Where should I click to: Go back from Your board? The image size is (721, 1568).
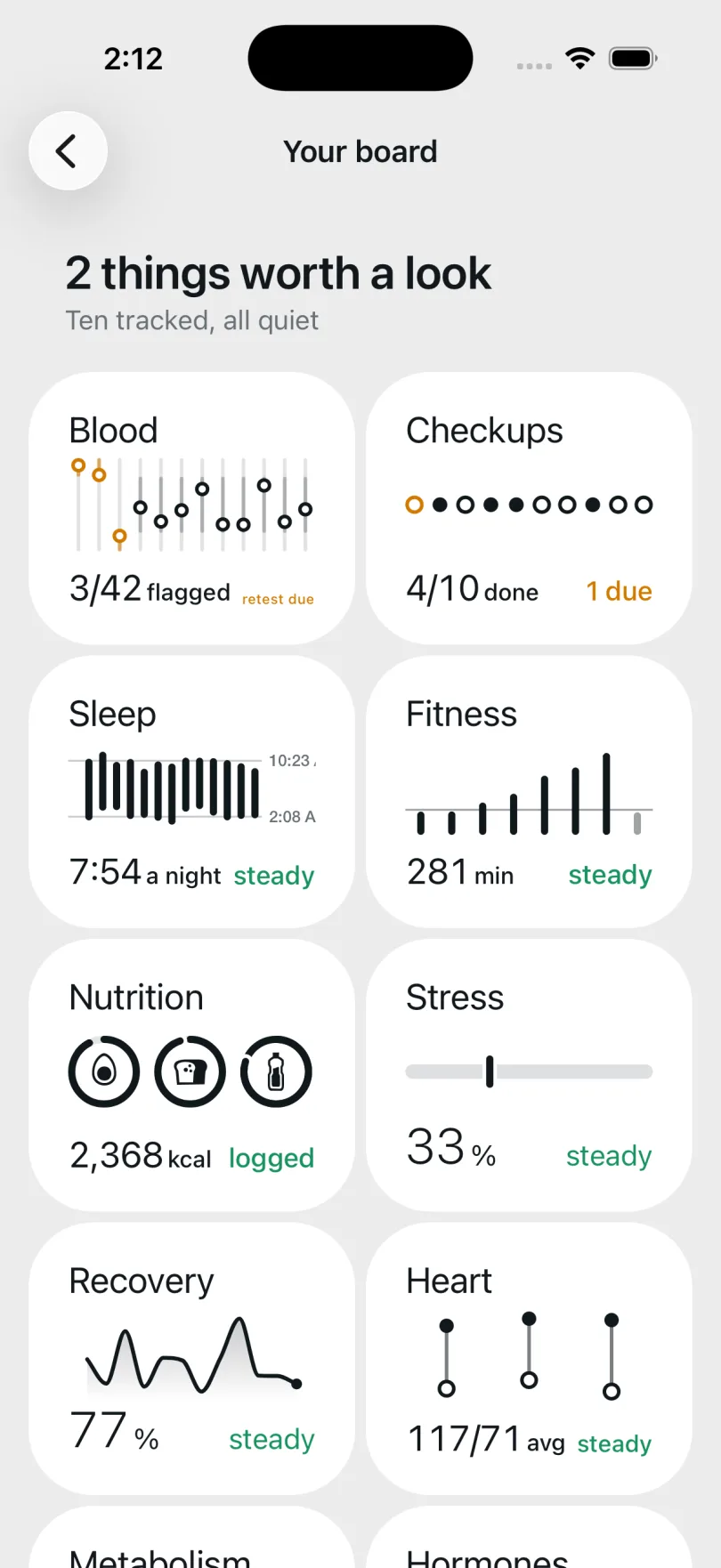coord(69,150)
